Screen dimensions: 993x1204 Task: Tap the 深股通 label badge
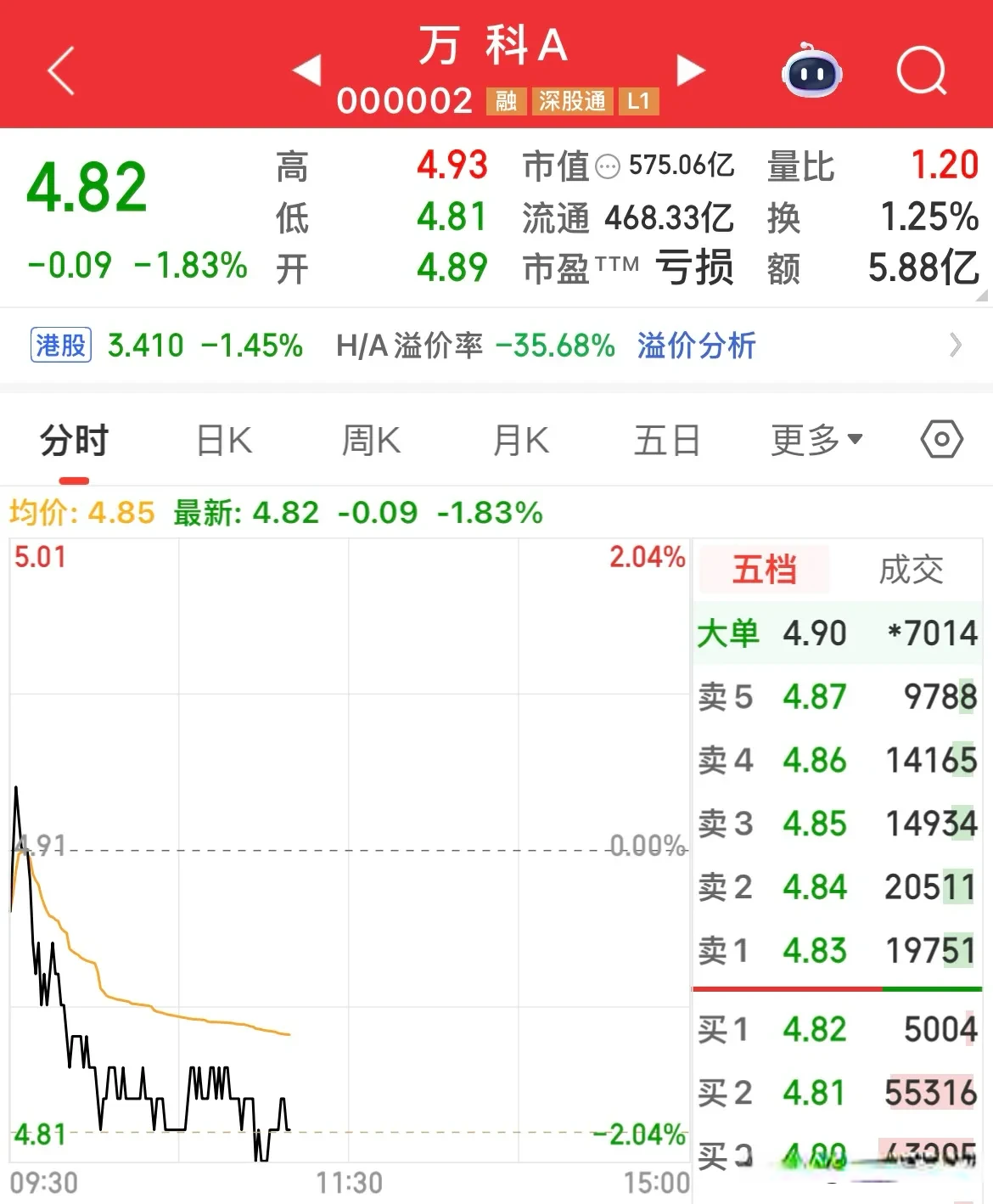(x=572, y=101)
